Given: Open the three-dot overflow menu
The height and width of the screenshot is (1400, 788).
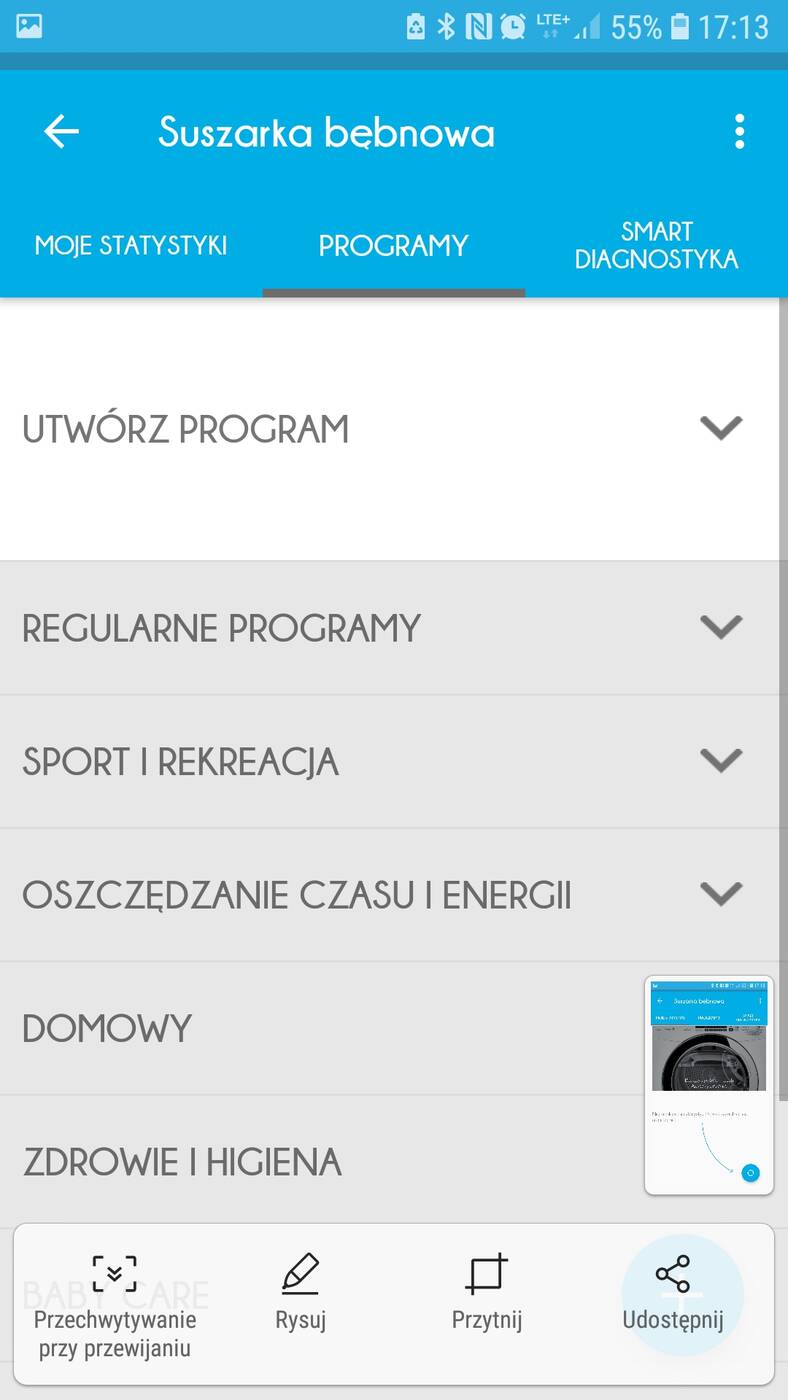Looking at the screenshot, I should pos(739,131).
